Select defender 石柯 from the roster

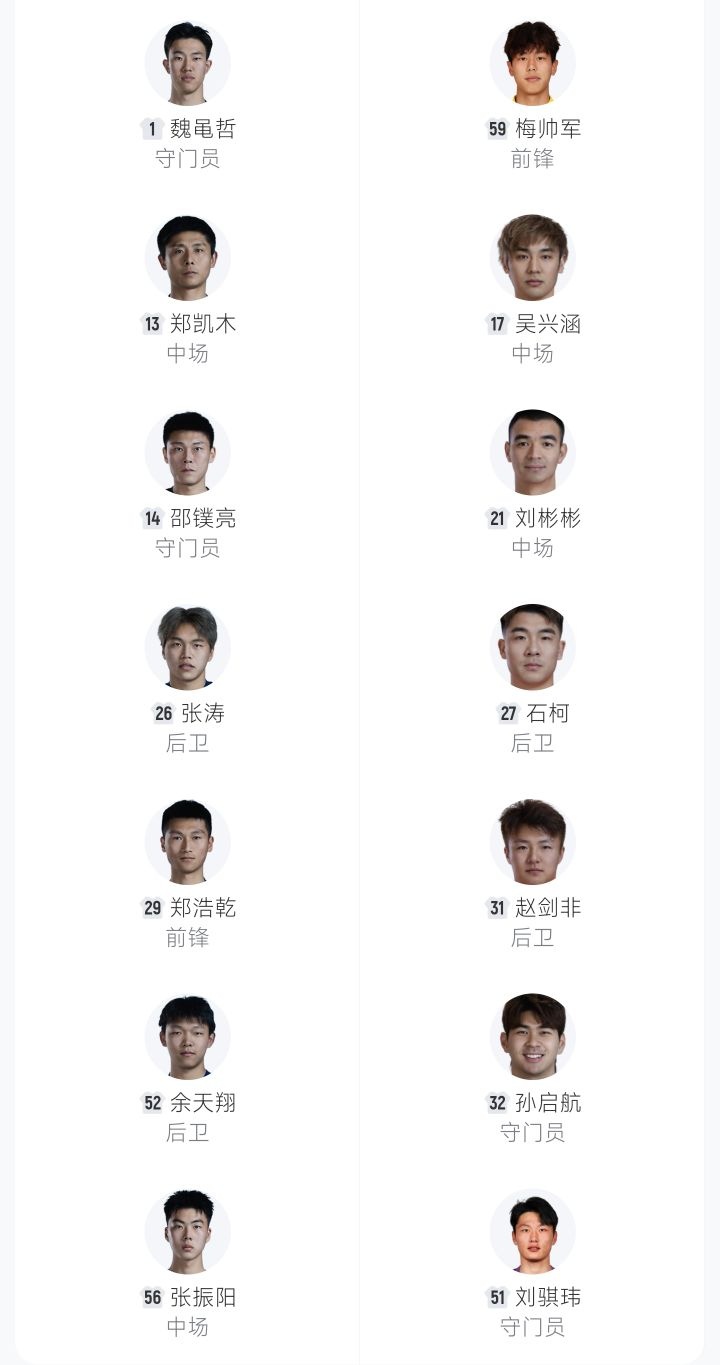[x=532, y=648]
